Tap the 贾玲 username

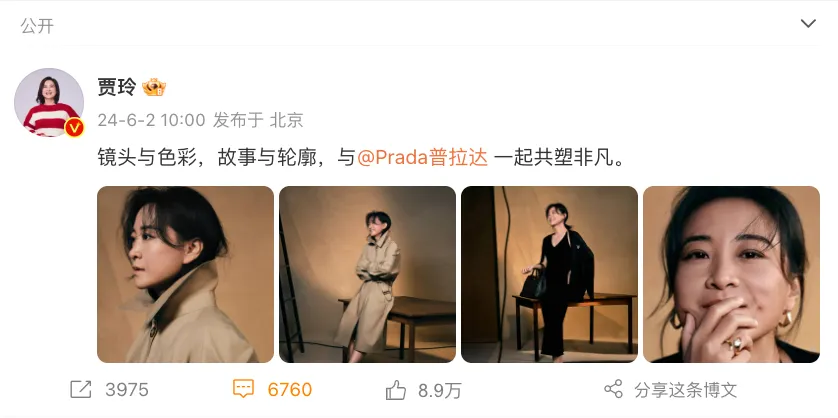pyautogui.click(x=115, y=87)
